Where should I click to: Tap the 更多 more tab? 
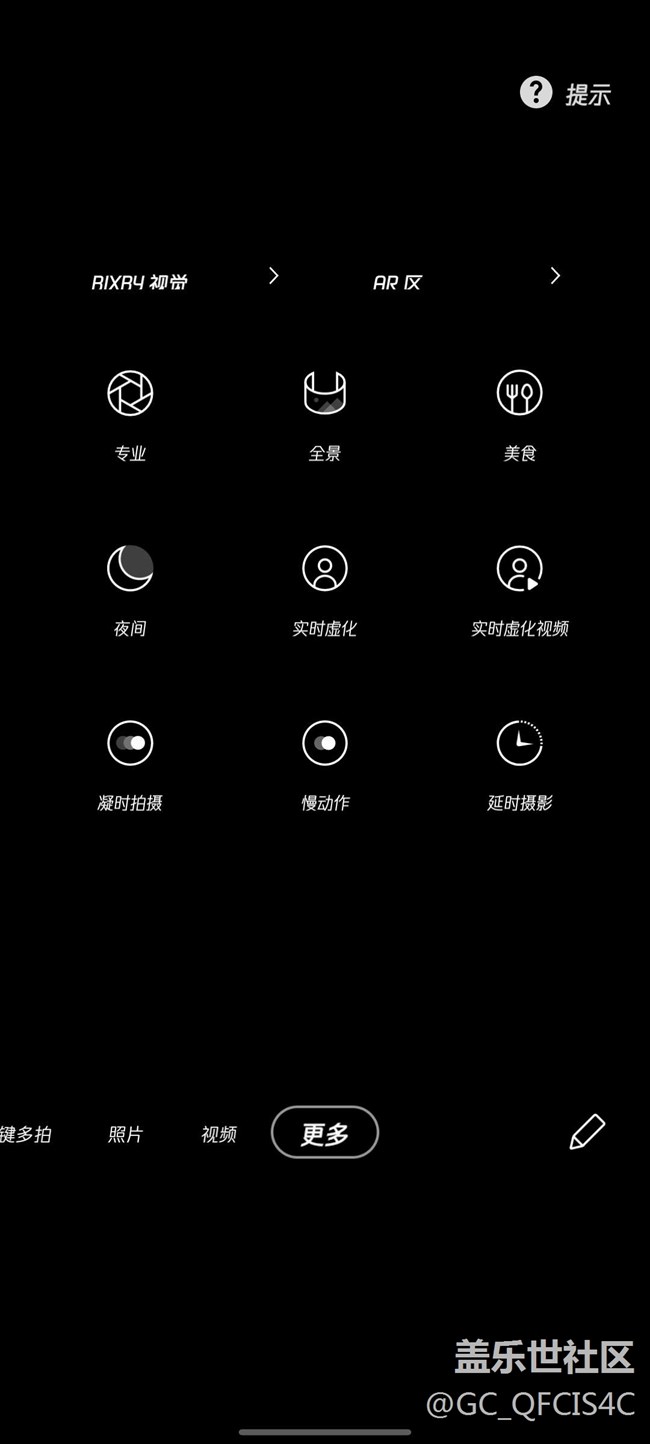pyautogui.click(x=325, y=1133)
